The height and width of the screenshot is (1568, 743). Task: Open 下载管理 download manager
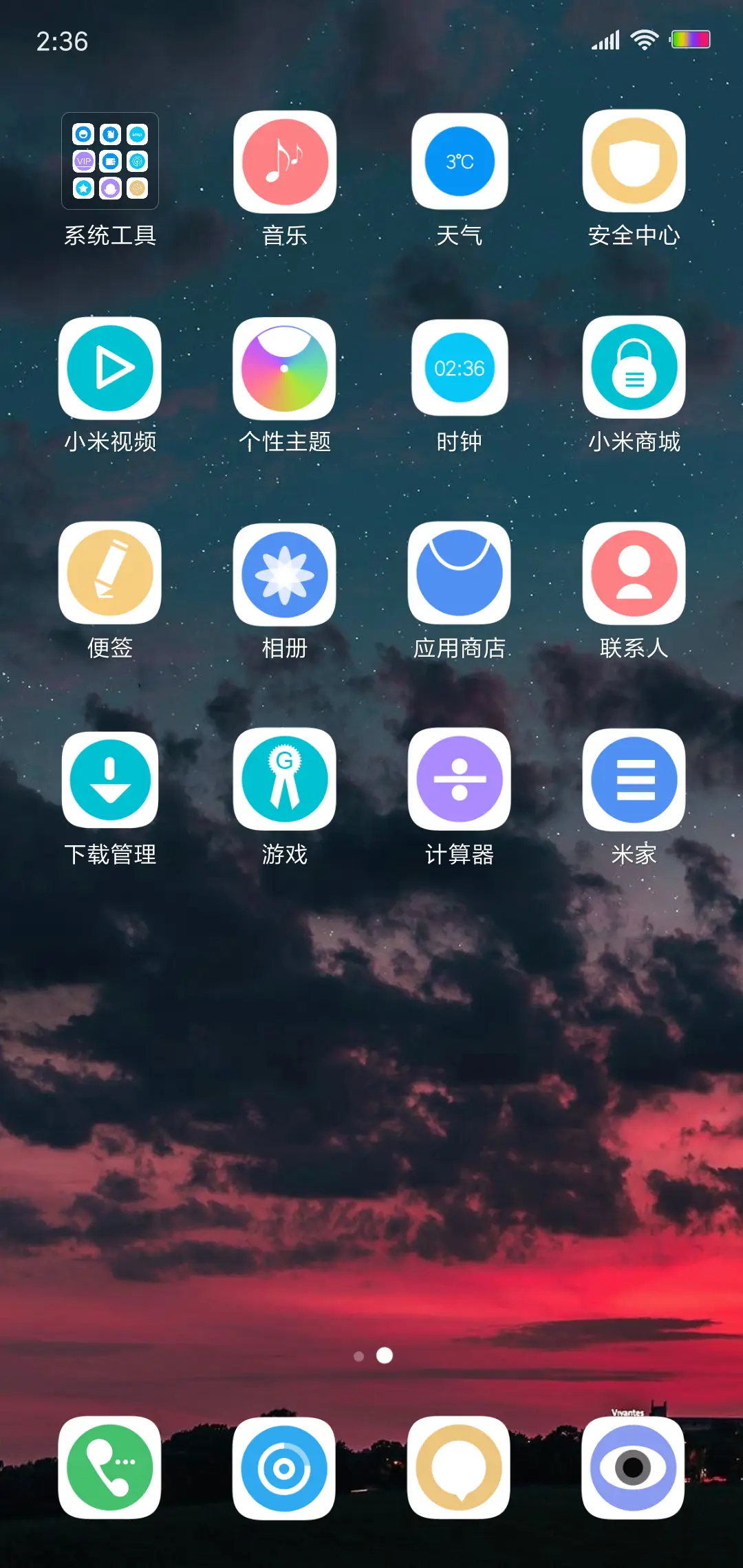pos(110,781)
